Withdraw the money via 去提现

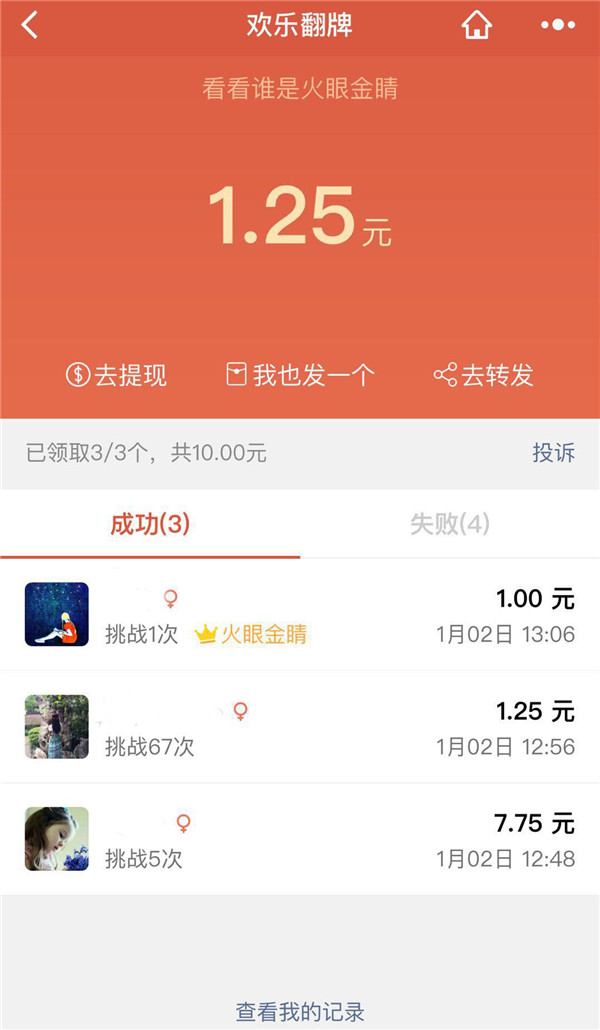[x=116, y=375]
